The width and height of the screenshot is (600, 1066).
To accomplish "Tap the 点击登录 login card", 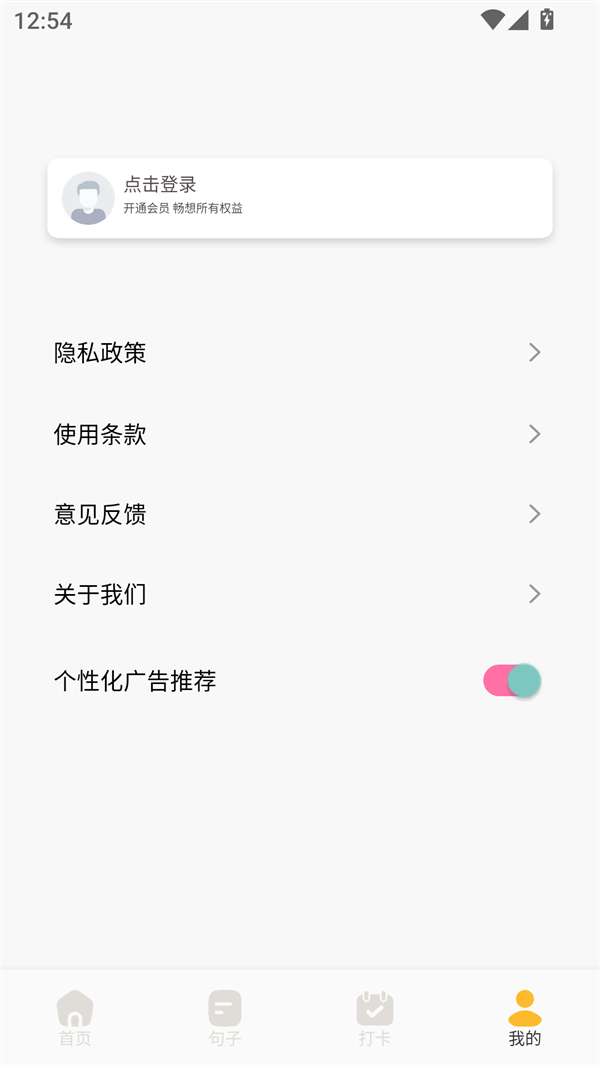I will tap(299, 198).
